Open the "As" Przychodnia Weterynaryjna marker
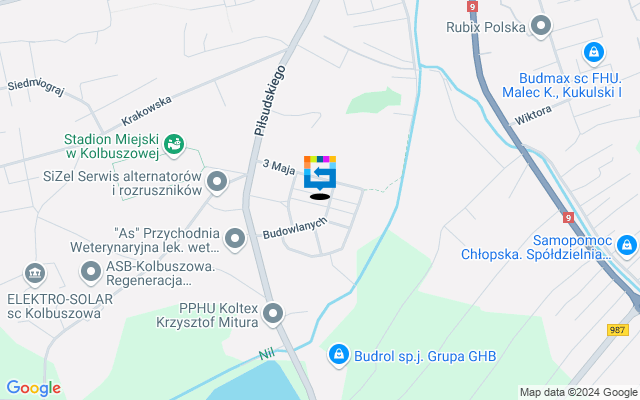This screenshot has width=640, height=400. [x=235, y=238]
